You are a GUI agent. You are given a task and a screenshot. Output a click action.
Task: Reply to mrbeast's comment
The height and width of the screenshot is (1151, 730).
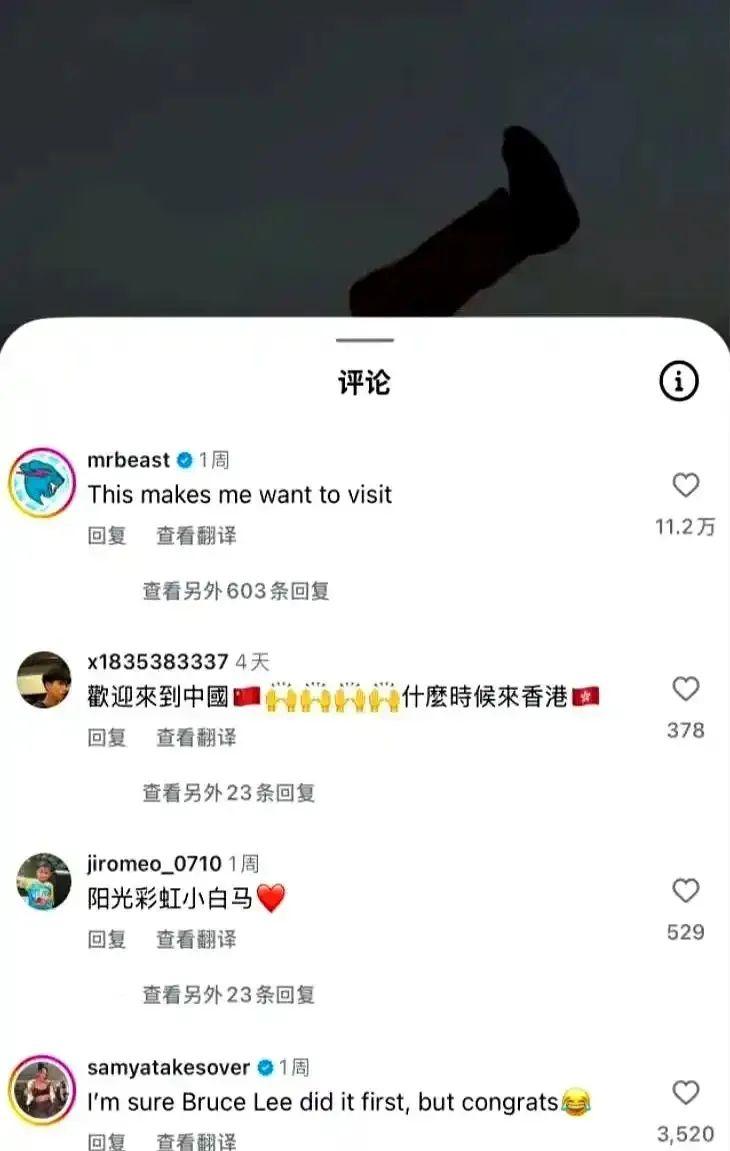pyautogui.click(x=107, y=536)
